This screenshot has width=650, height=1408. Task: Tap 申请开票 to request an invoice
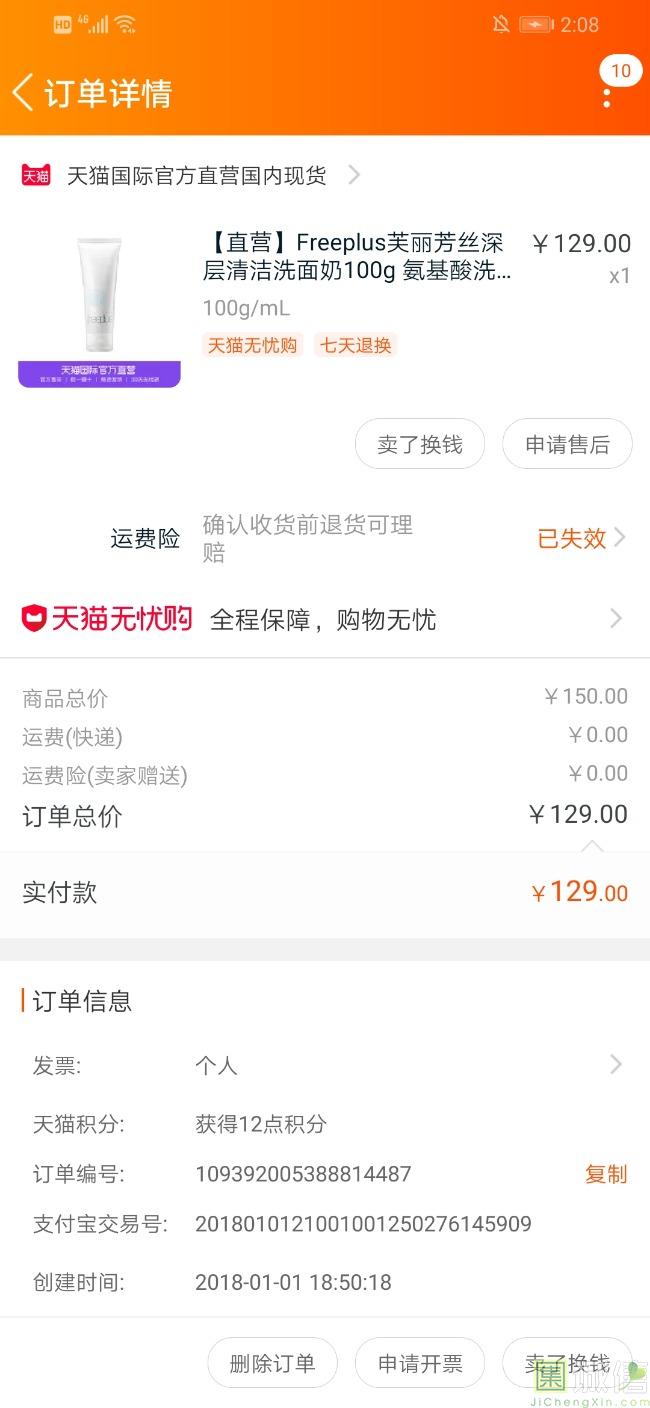pyautogui.click(x=420, y=1363)
